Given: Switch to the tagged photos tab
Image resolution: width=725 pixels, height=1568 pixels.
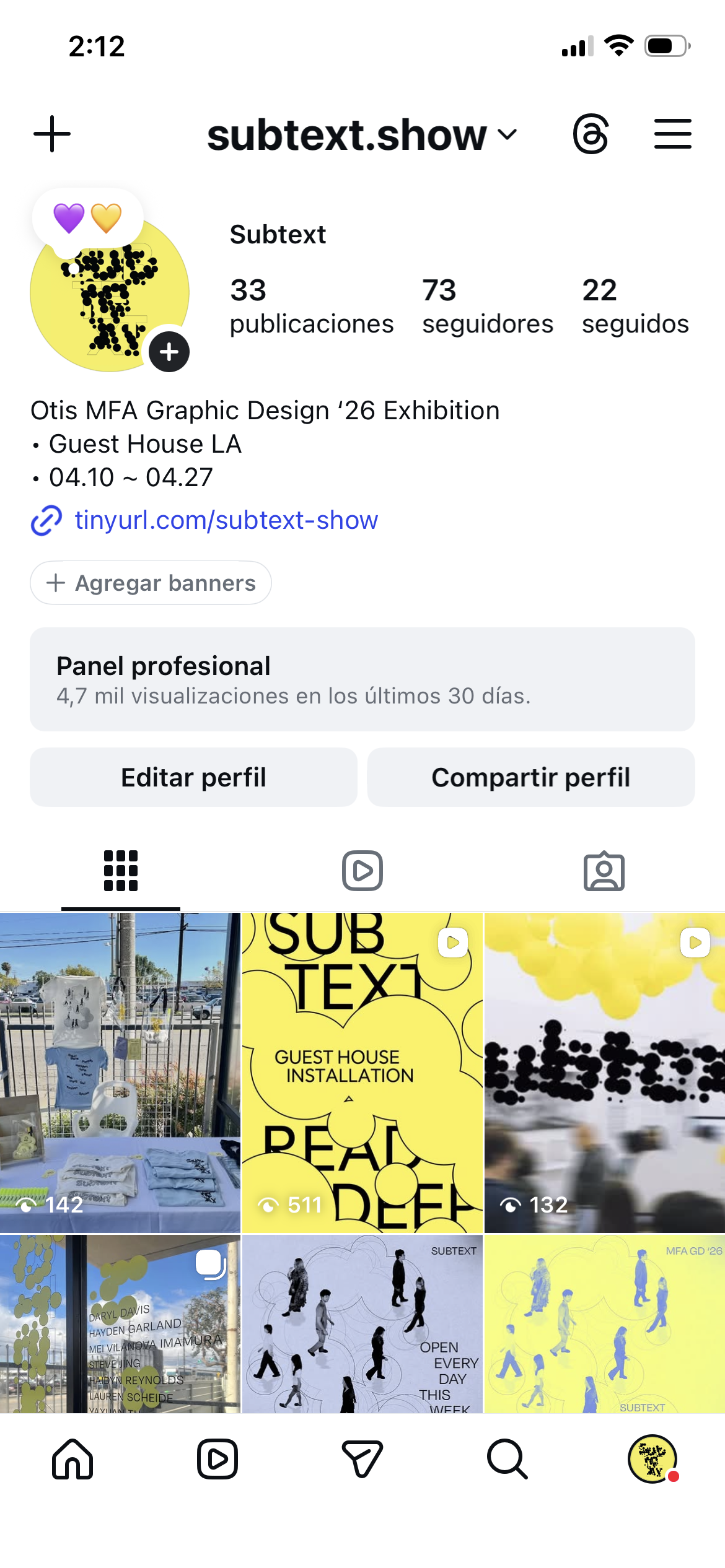Looking at the screenshot, I should [x=604, y=871].
